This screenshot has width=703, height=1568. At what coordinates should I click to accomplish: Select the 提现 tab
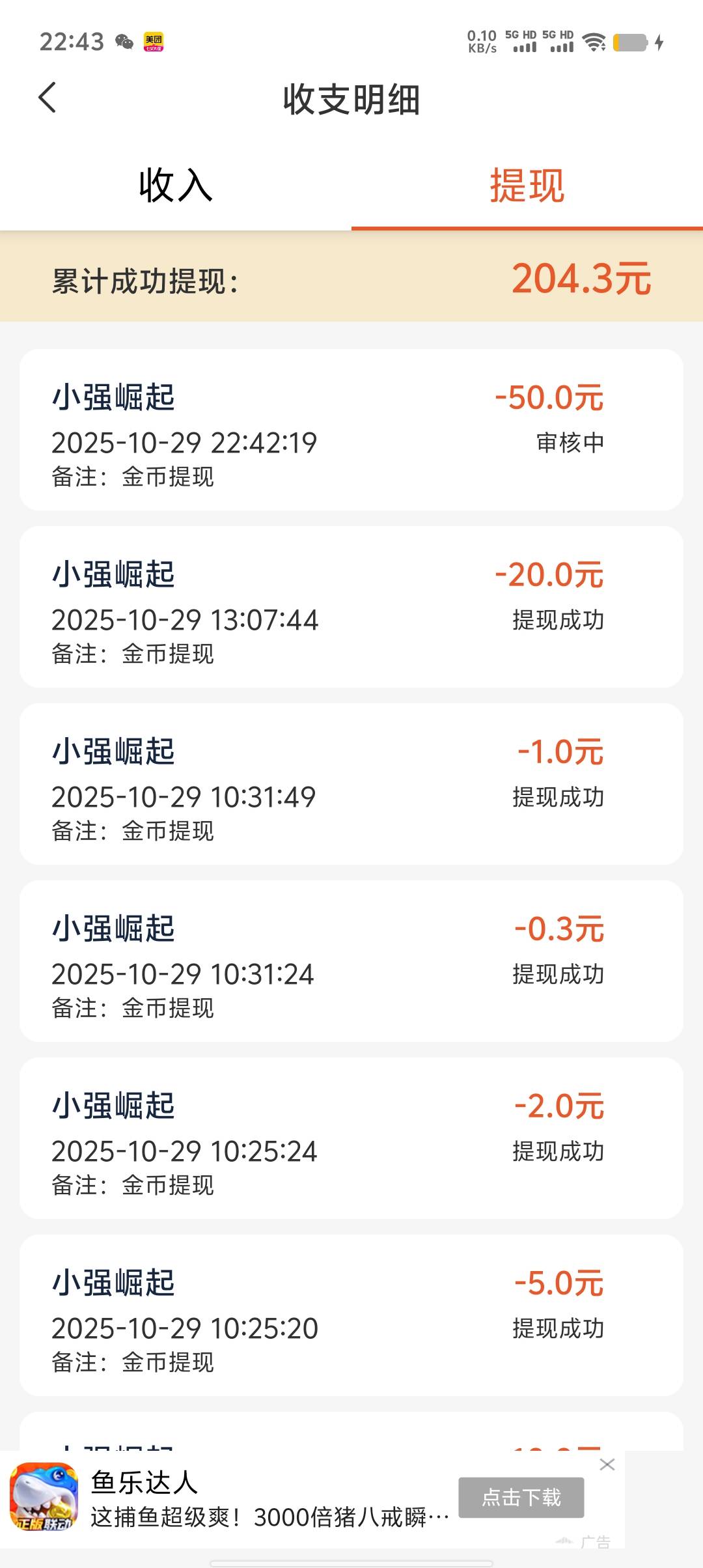[527, 186]
